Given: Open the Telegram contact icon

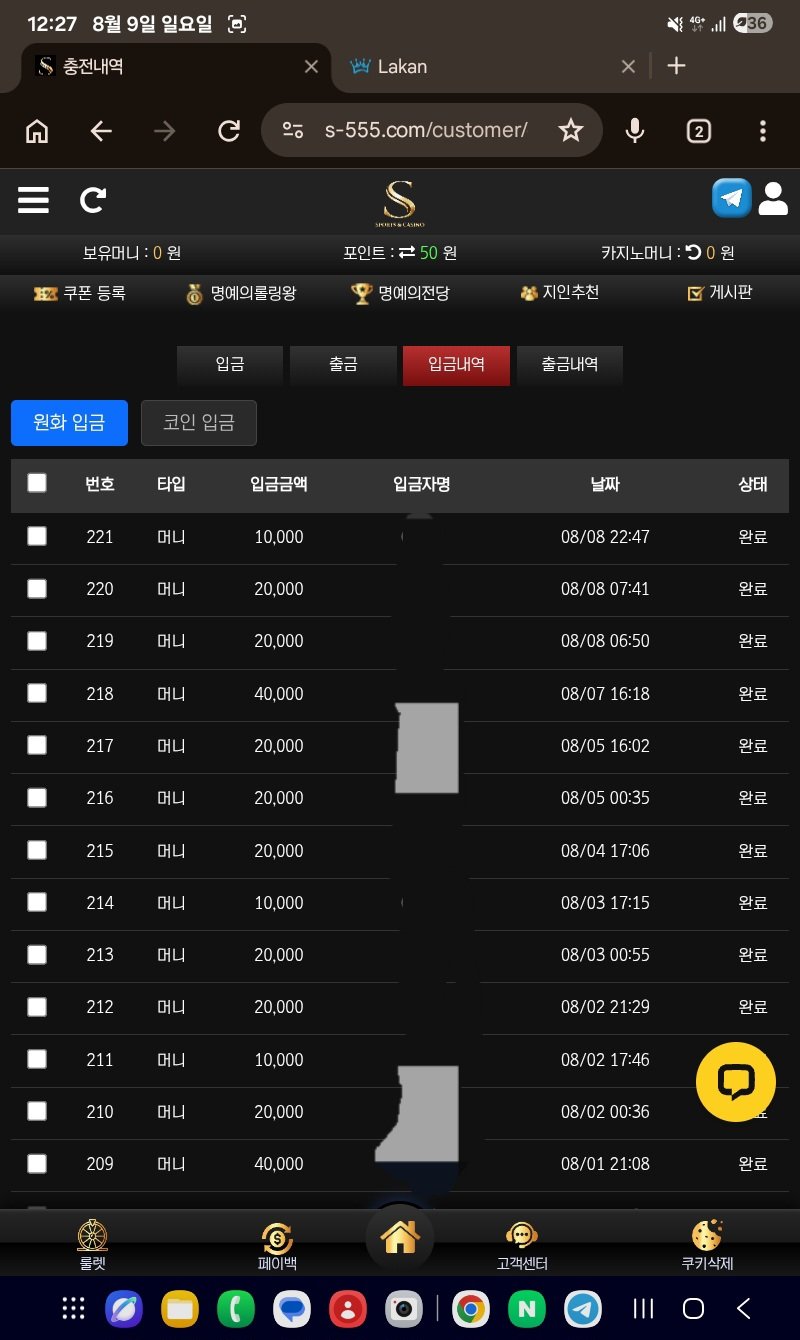Looking at the screenshot, I should point(732,198).
